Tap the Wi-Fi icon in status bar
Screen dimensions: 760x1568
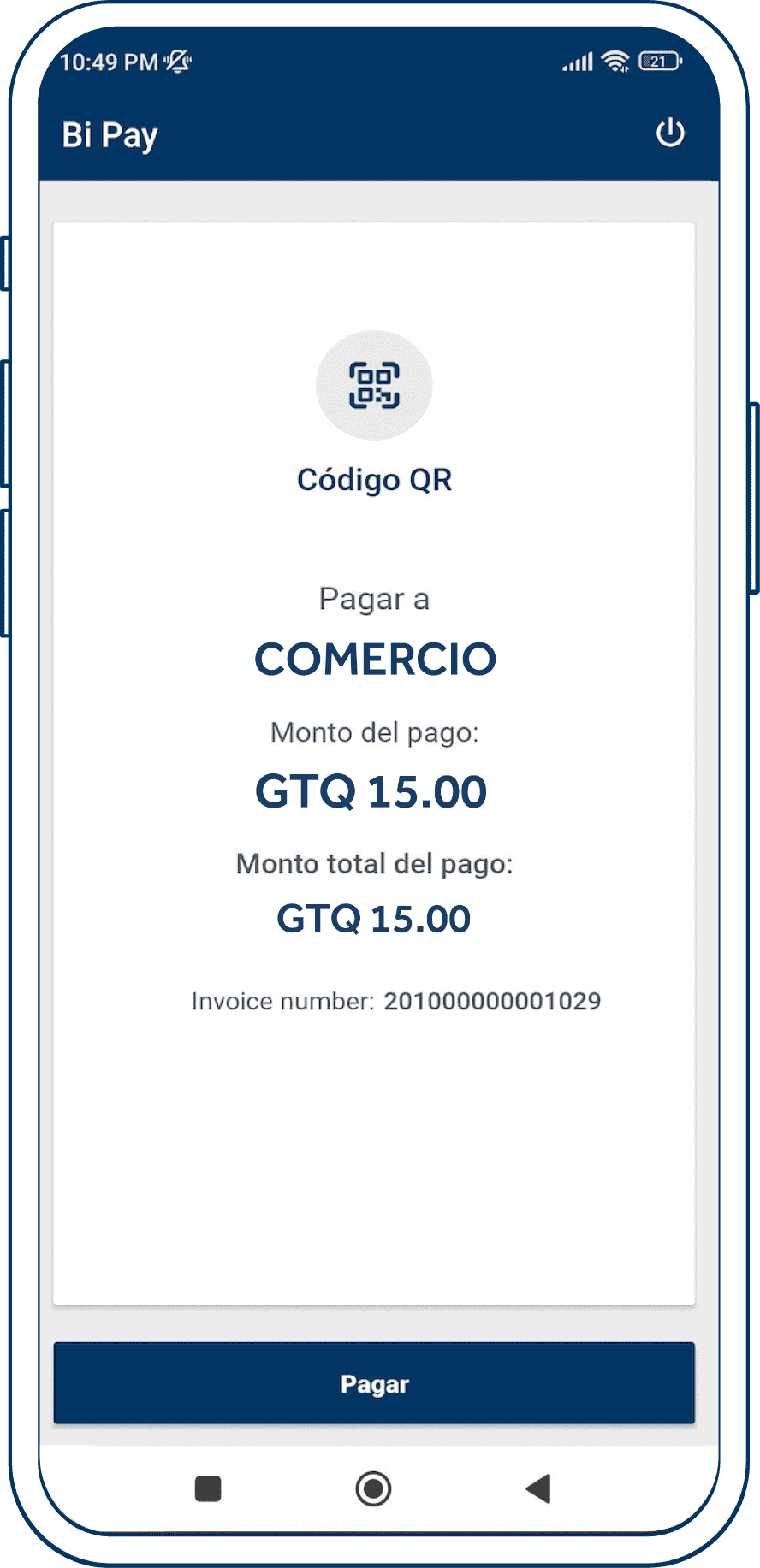click(x=615, y=61)
